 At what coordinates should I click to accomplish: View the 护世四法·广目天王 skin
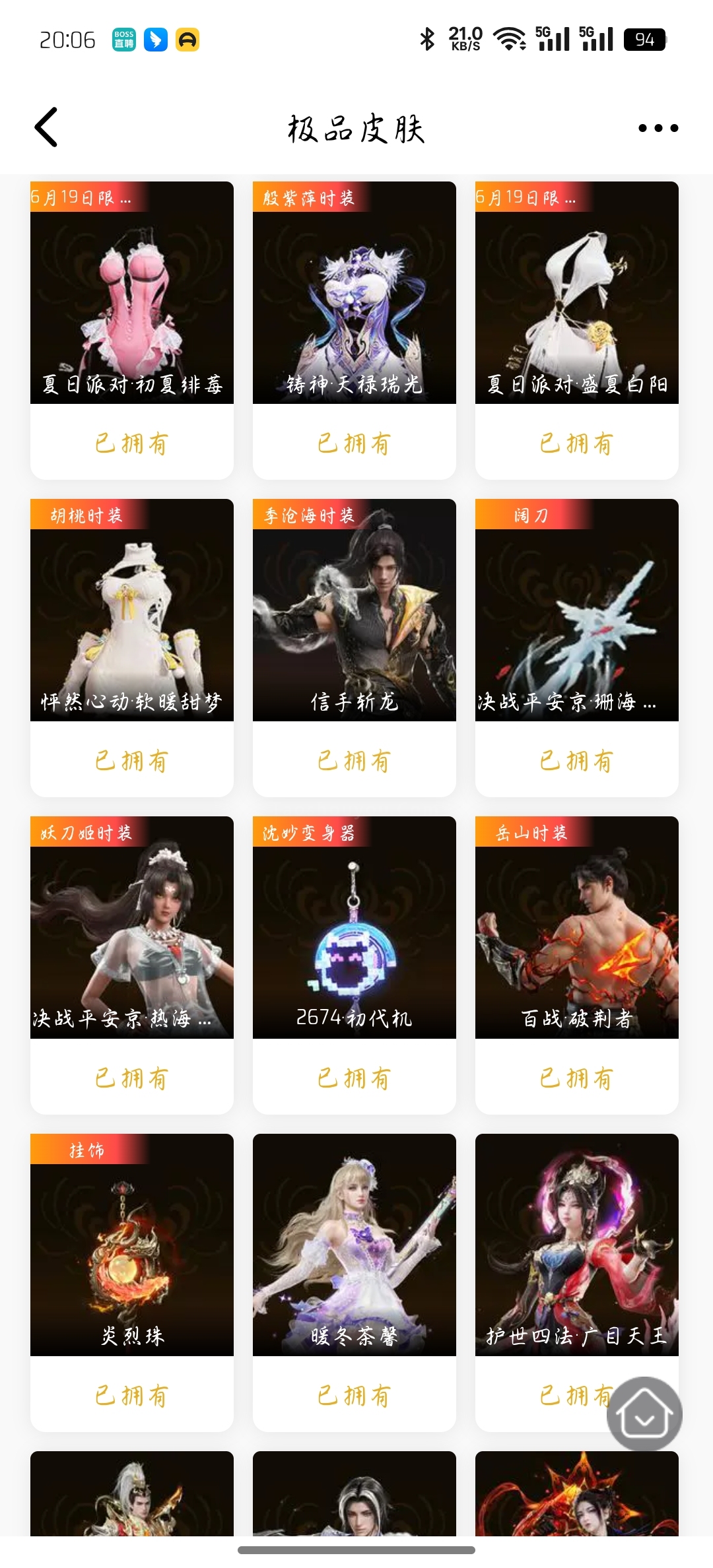coord(576,1245)
